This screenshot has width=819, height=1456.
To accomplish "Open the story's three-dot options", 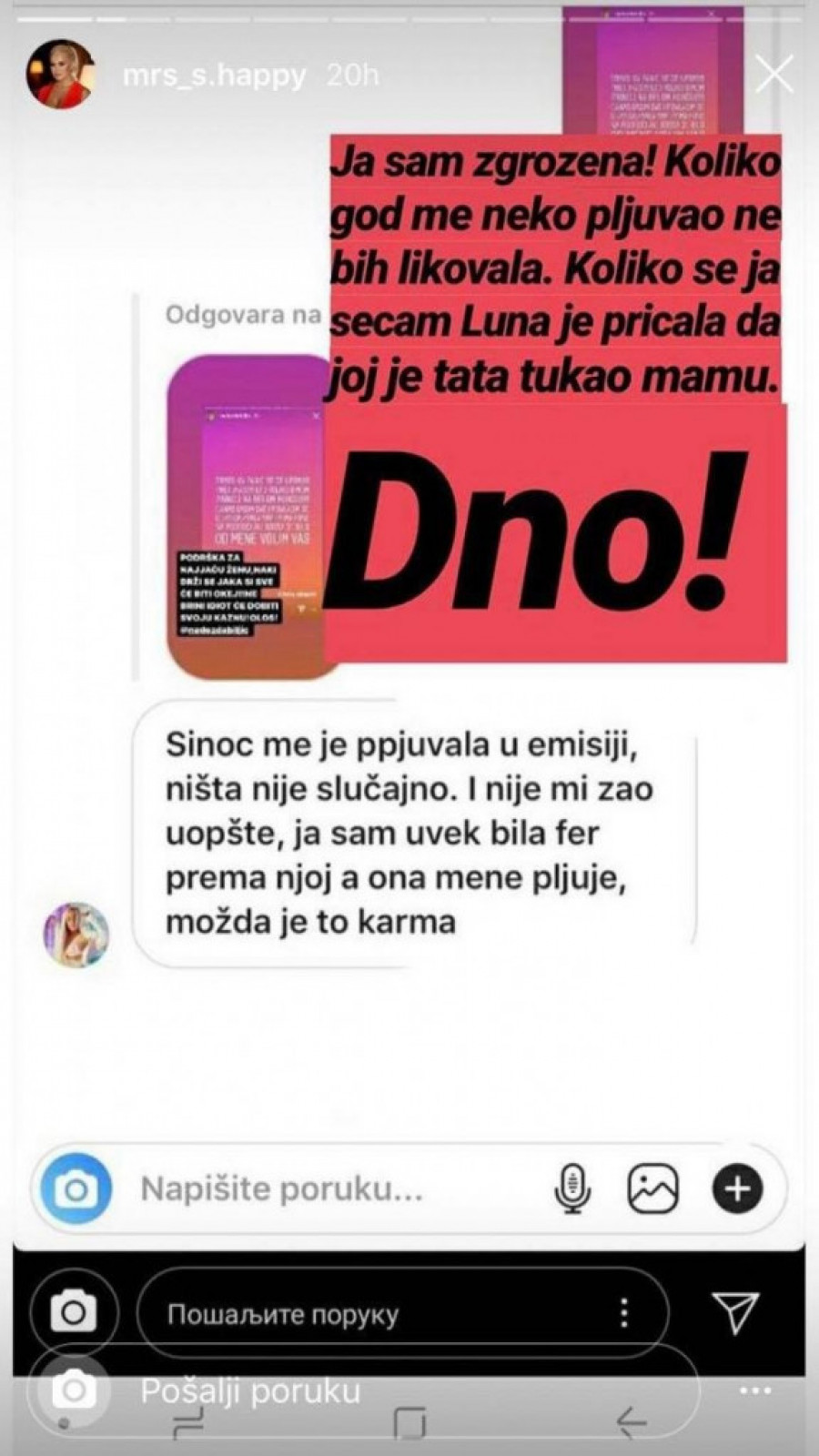I will point(755,1391).
